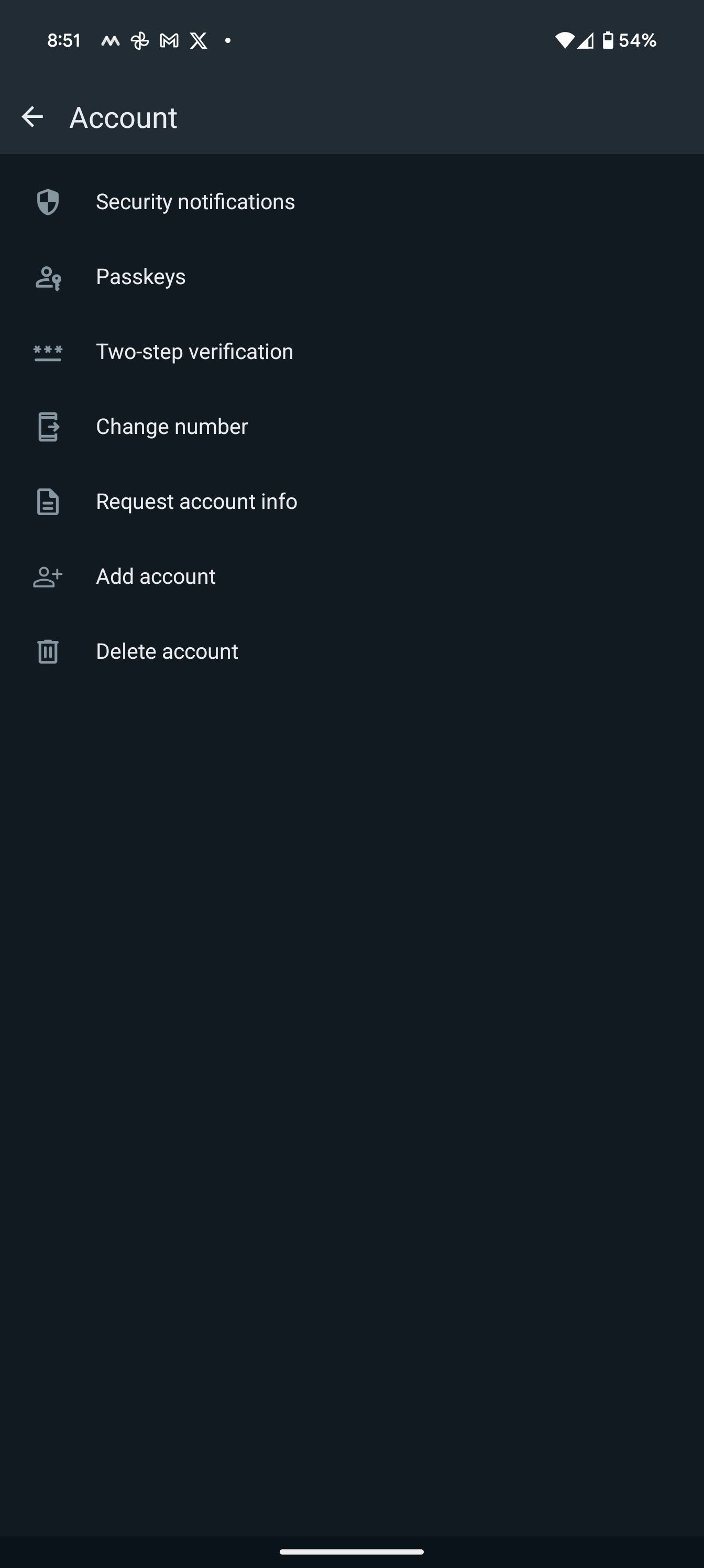Click the Passkeys key icon
The image size is (704, 1568).
coord(48,276)
